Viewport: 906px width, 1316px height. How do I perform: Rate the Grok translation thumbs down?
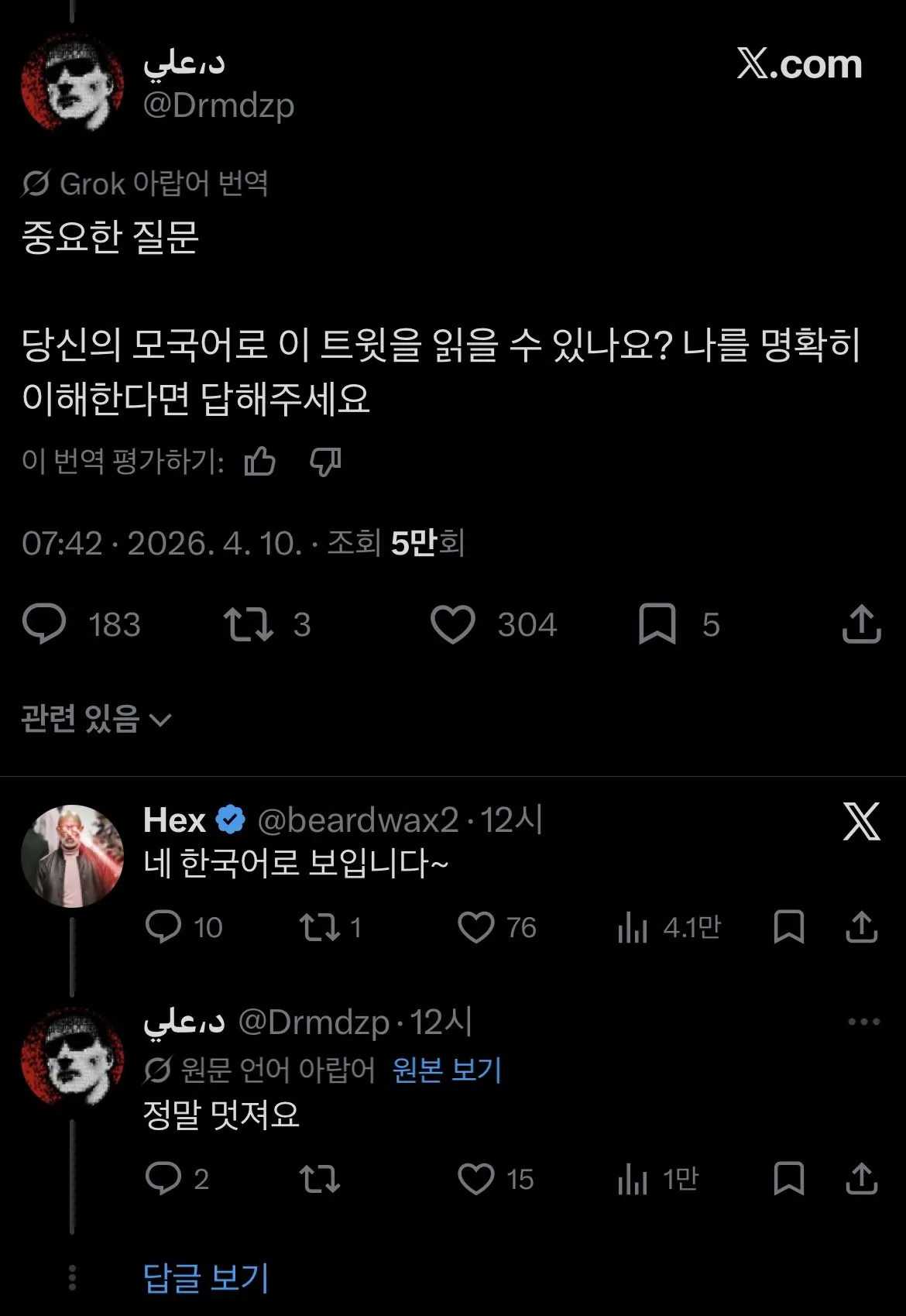click(325, 461)
